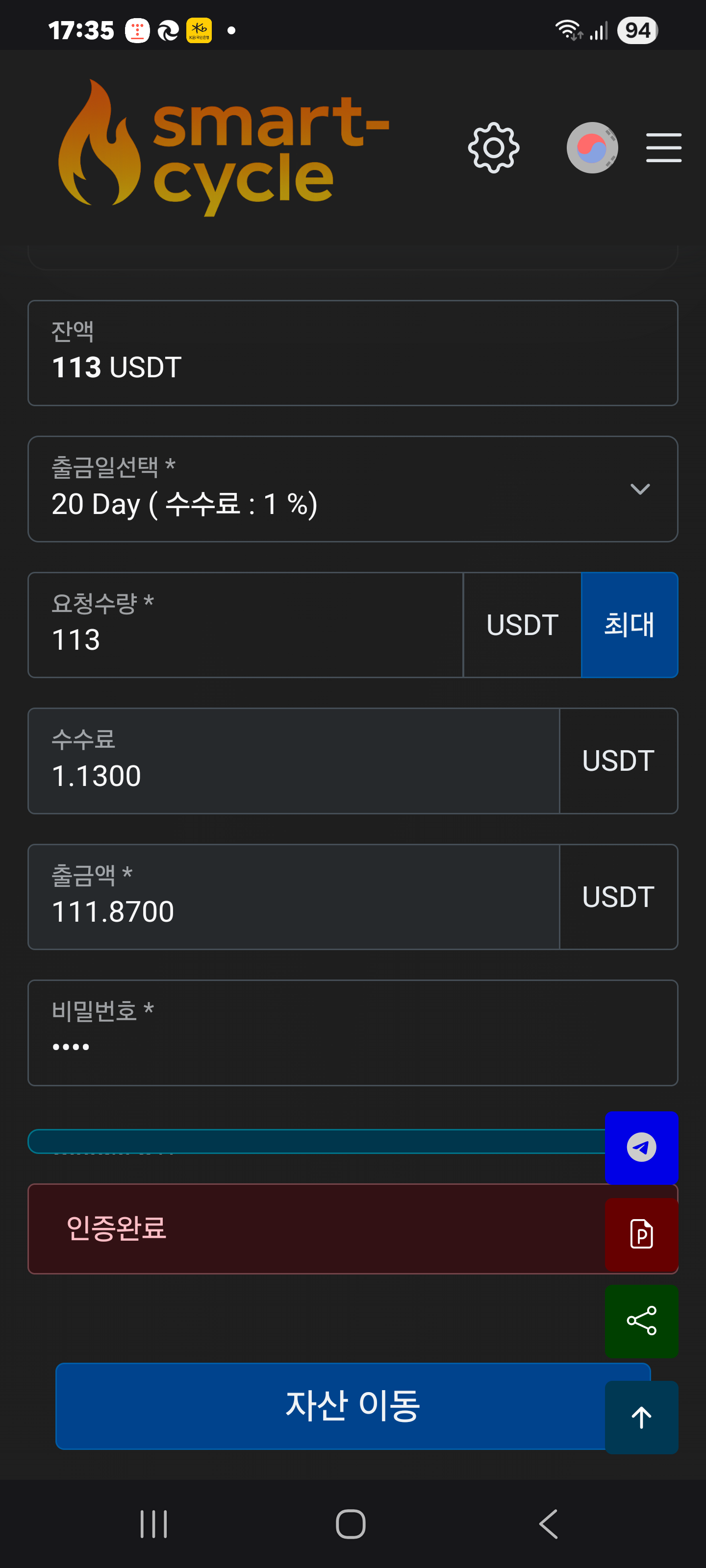
Task: Go back using the system back button
Action: pyautogui.click(x=548, y=1524)
